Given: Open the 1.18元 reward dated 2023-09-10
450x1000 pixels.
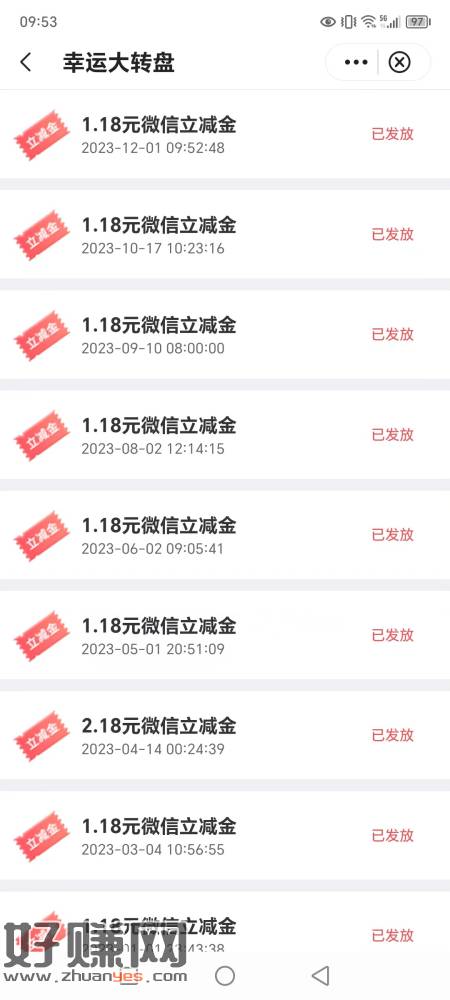Looking at the screenshot, I should [225, 334].
